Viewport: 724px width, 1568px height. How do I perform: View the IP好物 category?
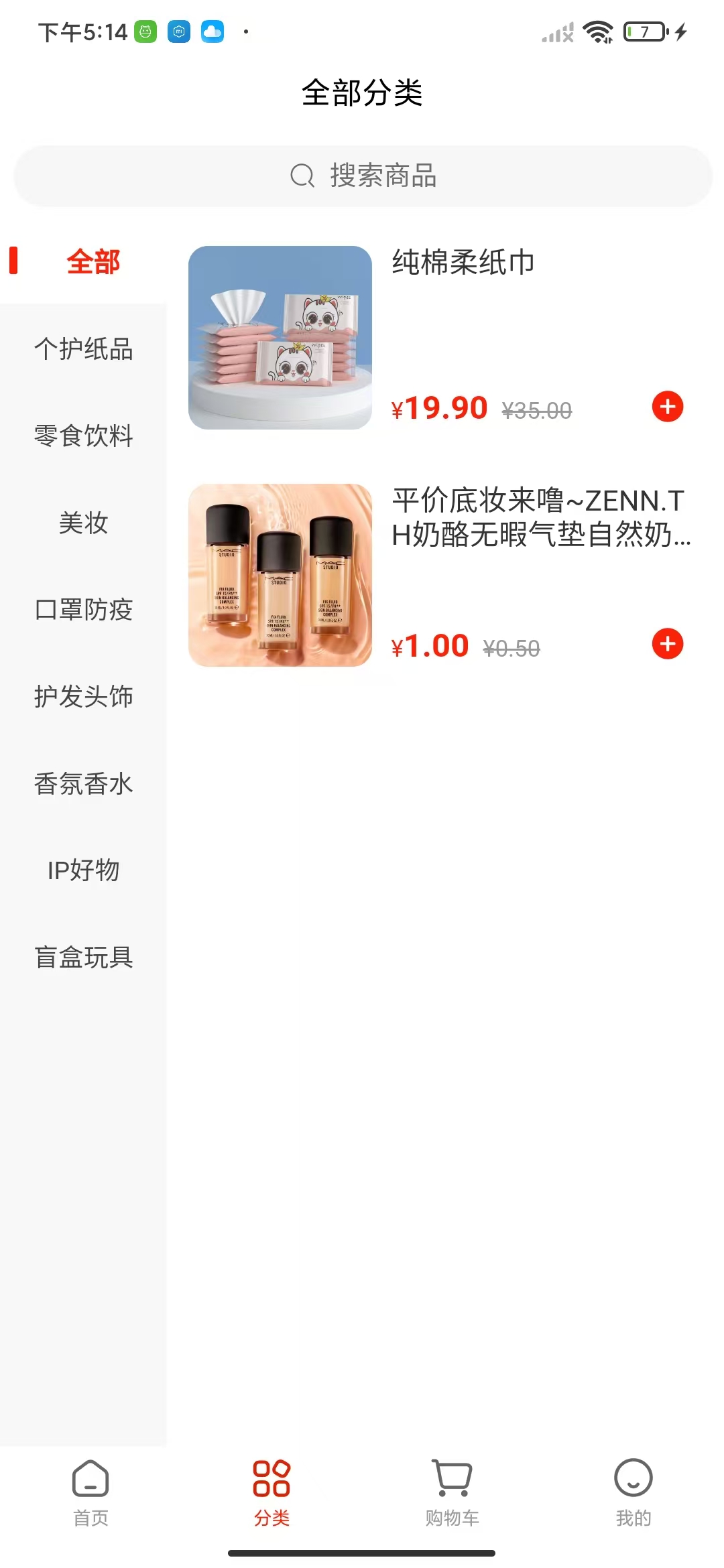[x=84, y=870]
